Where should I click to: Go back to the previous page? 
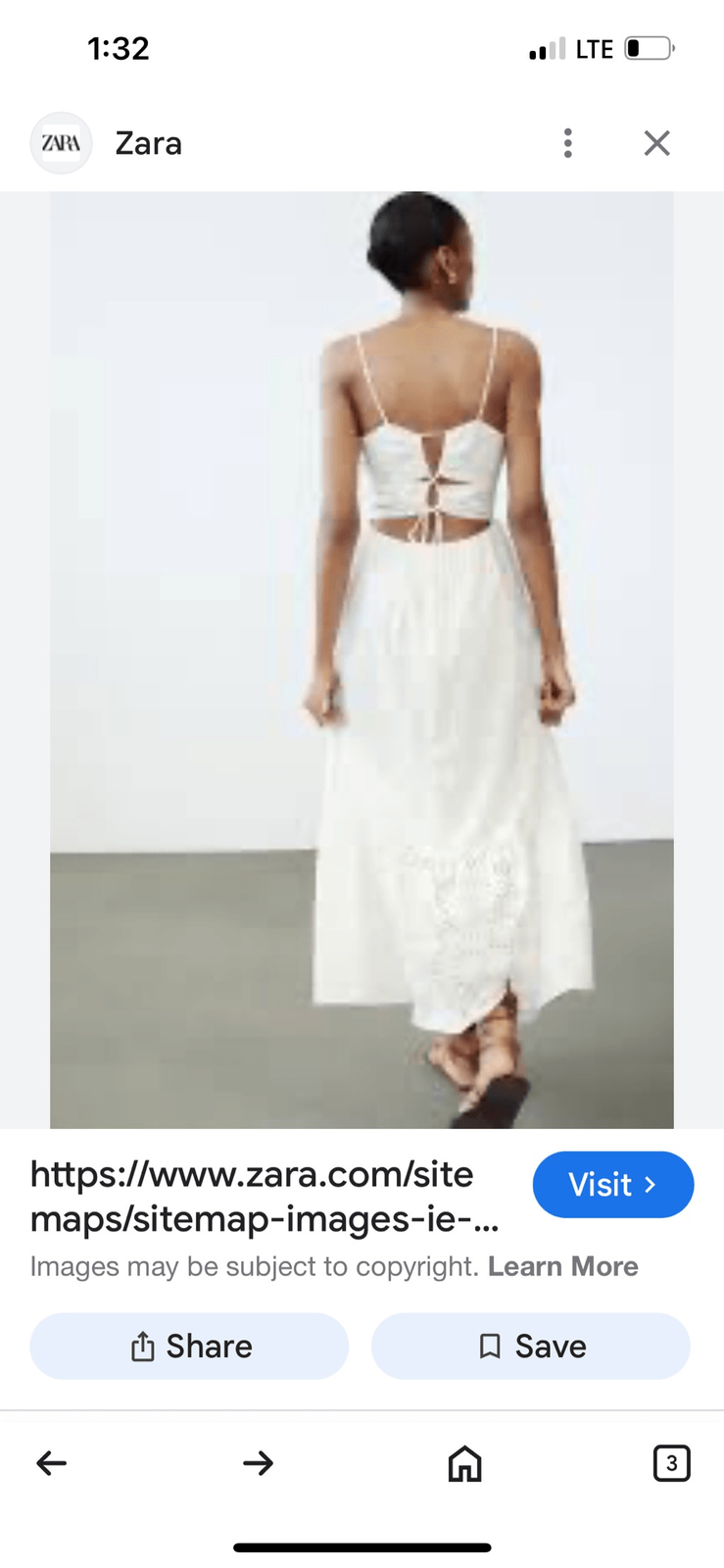pyautogui.click(x=51, y=1463)
